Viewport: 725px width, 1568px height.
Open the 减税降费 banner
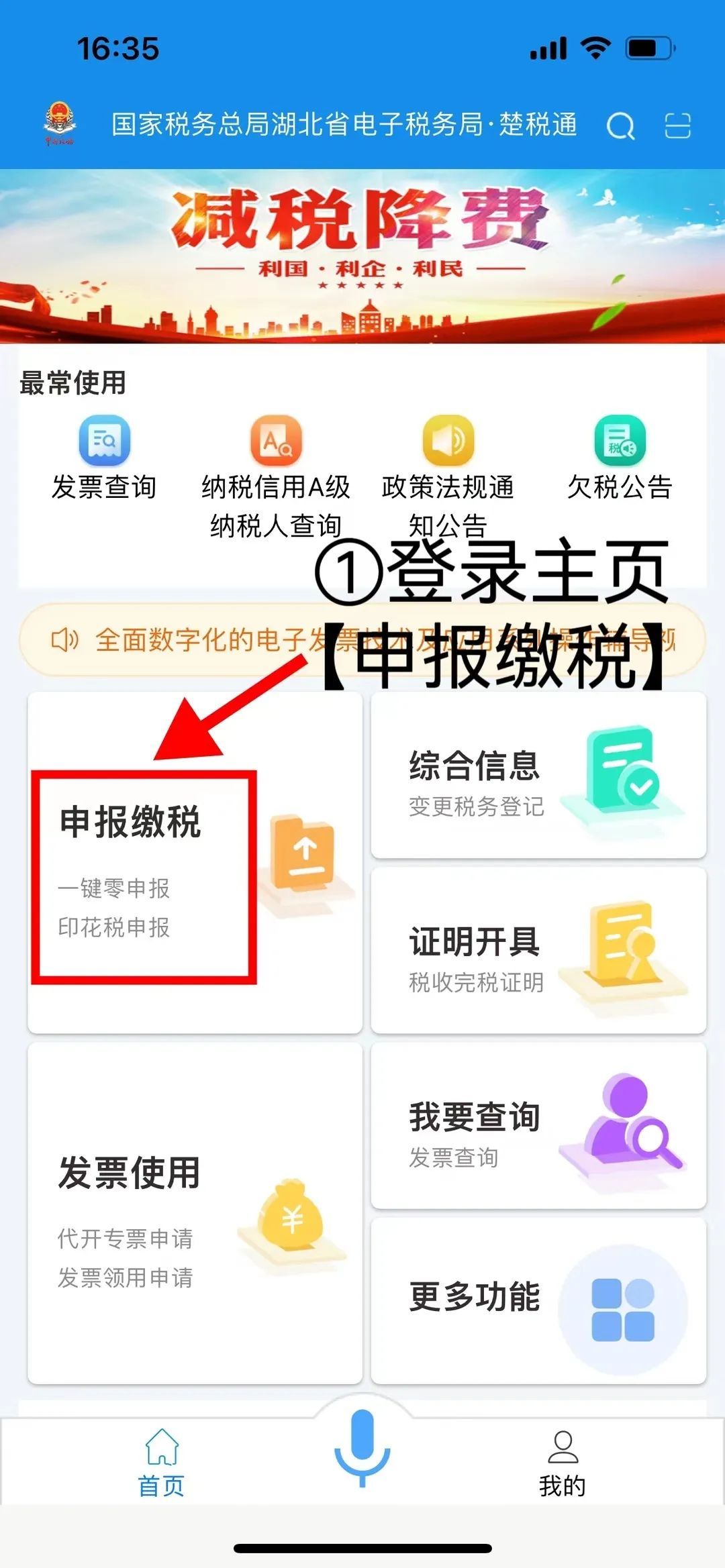(x=362, y=256)
